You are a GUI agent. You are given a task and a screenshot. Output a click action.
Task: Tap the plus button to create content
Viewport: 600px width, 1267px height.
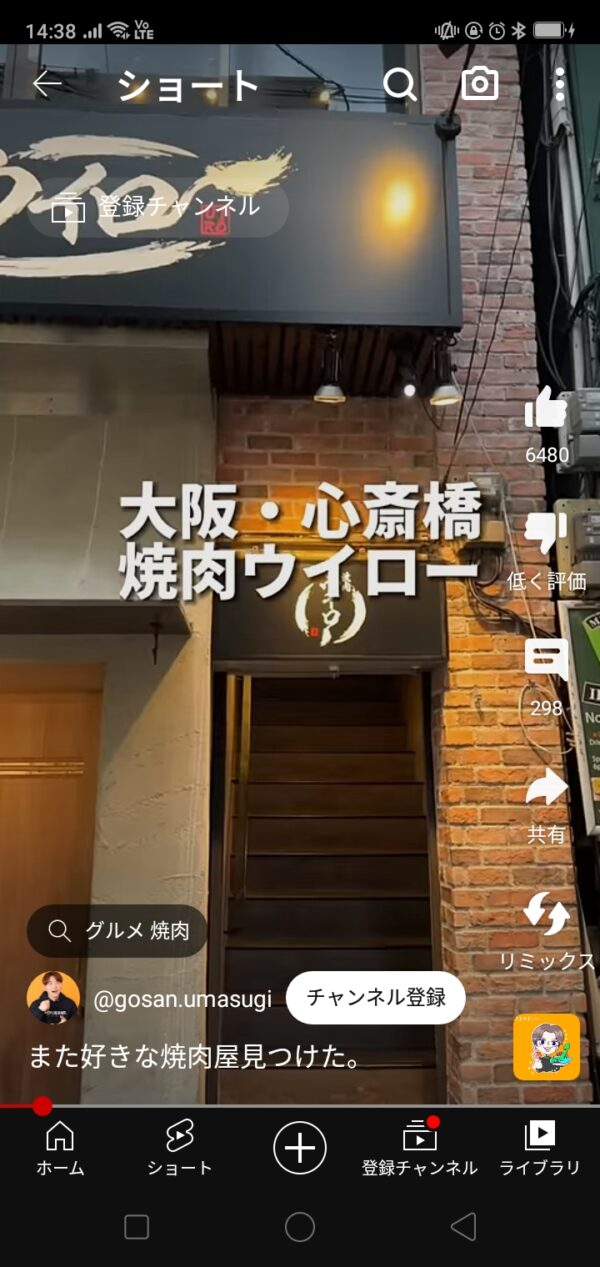[300, 1147]
